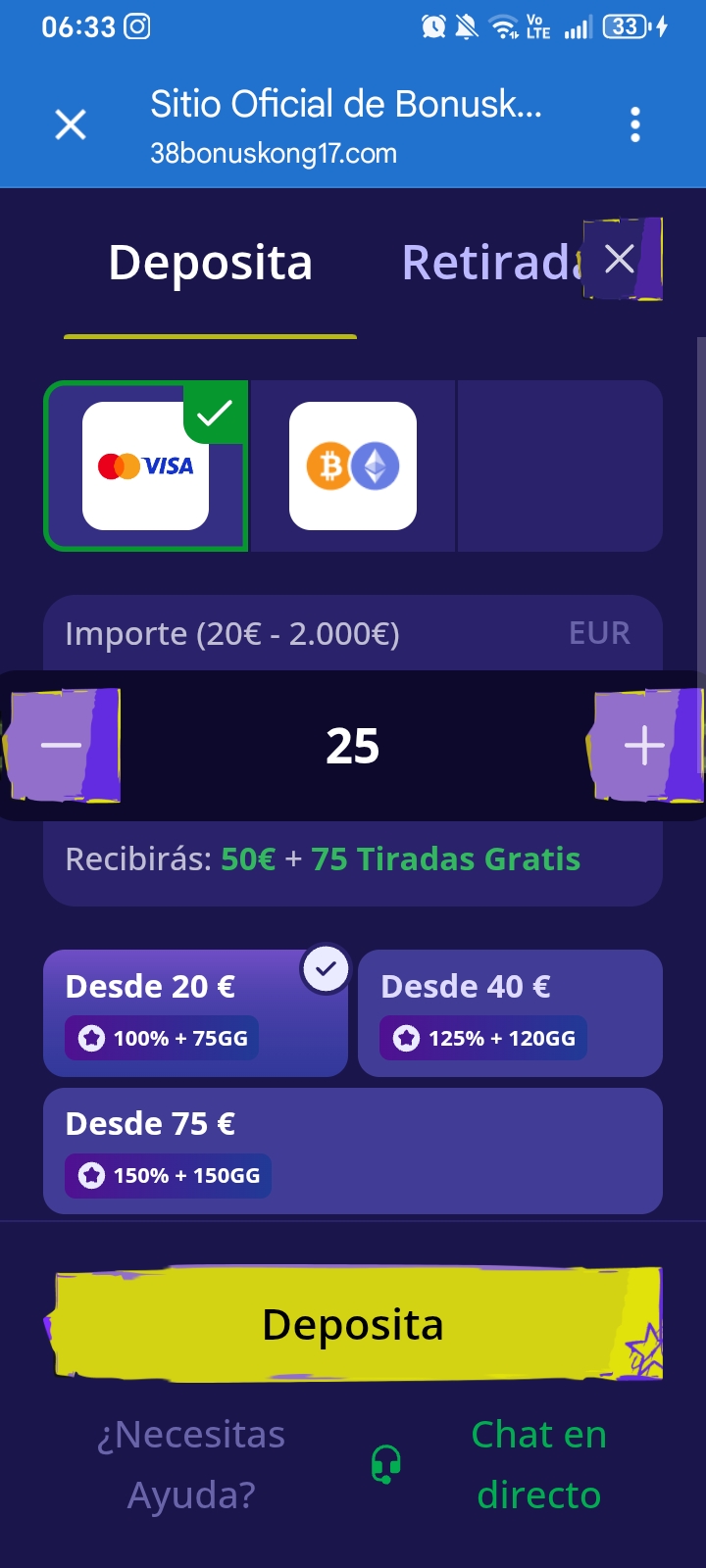Decrease the deposit amount with minus
Image resolution: width=706 pixels, height=1568 pixels.
pyautogui.click(x=62, y=746)
